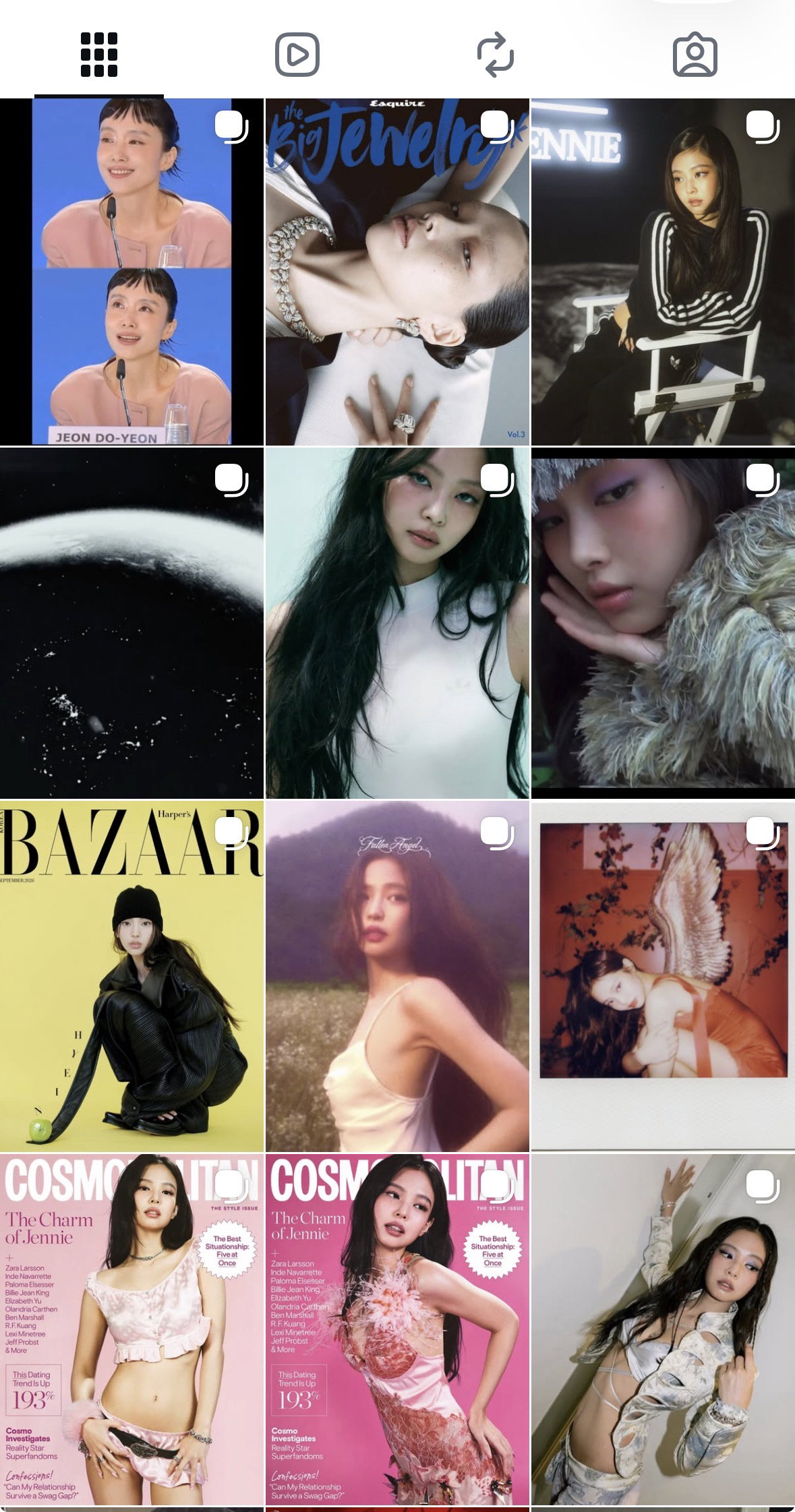
Task: Open the reposts tab
Action: point(496,55)
